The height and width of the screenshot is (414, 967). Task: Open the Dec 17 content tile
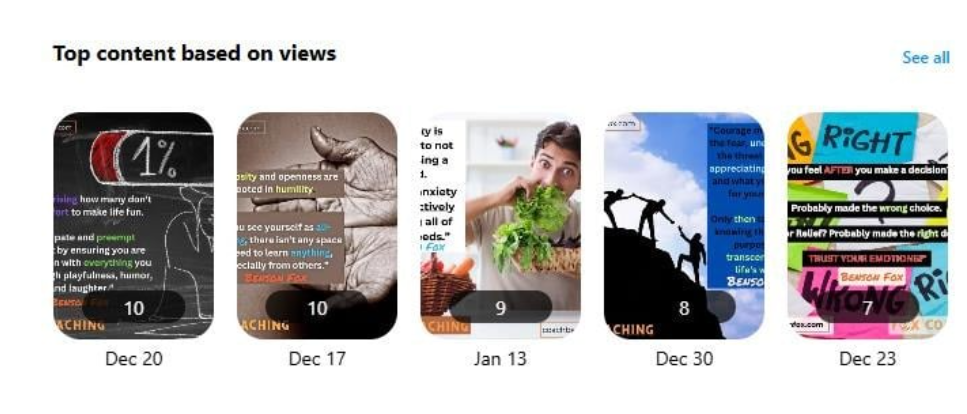pyautogui.click(x=317, y=226)
